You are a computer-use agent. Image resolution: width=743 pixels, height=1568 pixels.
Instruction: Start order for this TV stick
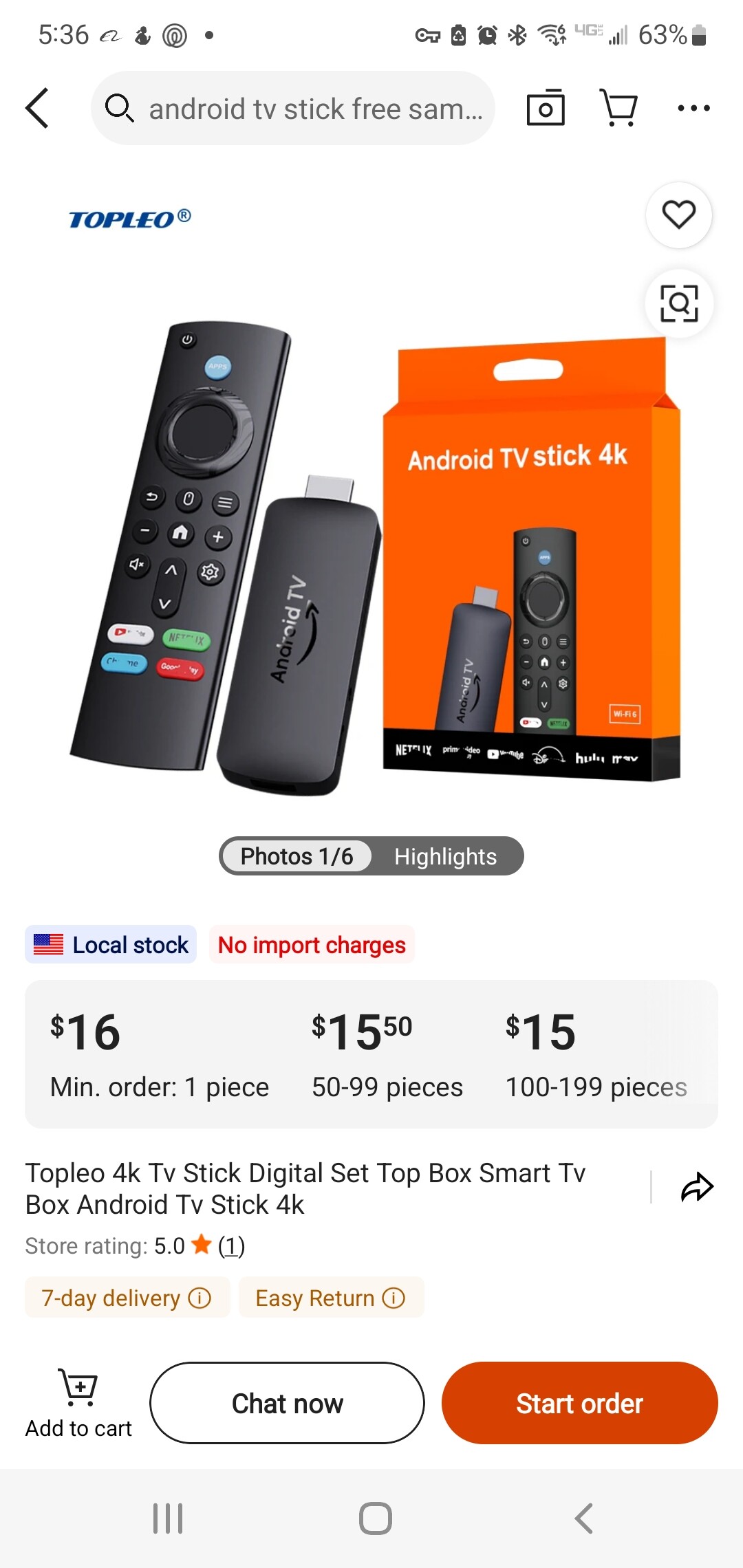(x=579, y=1403)
